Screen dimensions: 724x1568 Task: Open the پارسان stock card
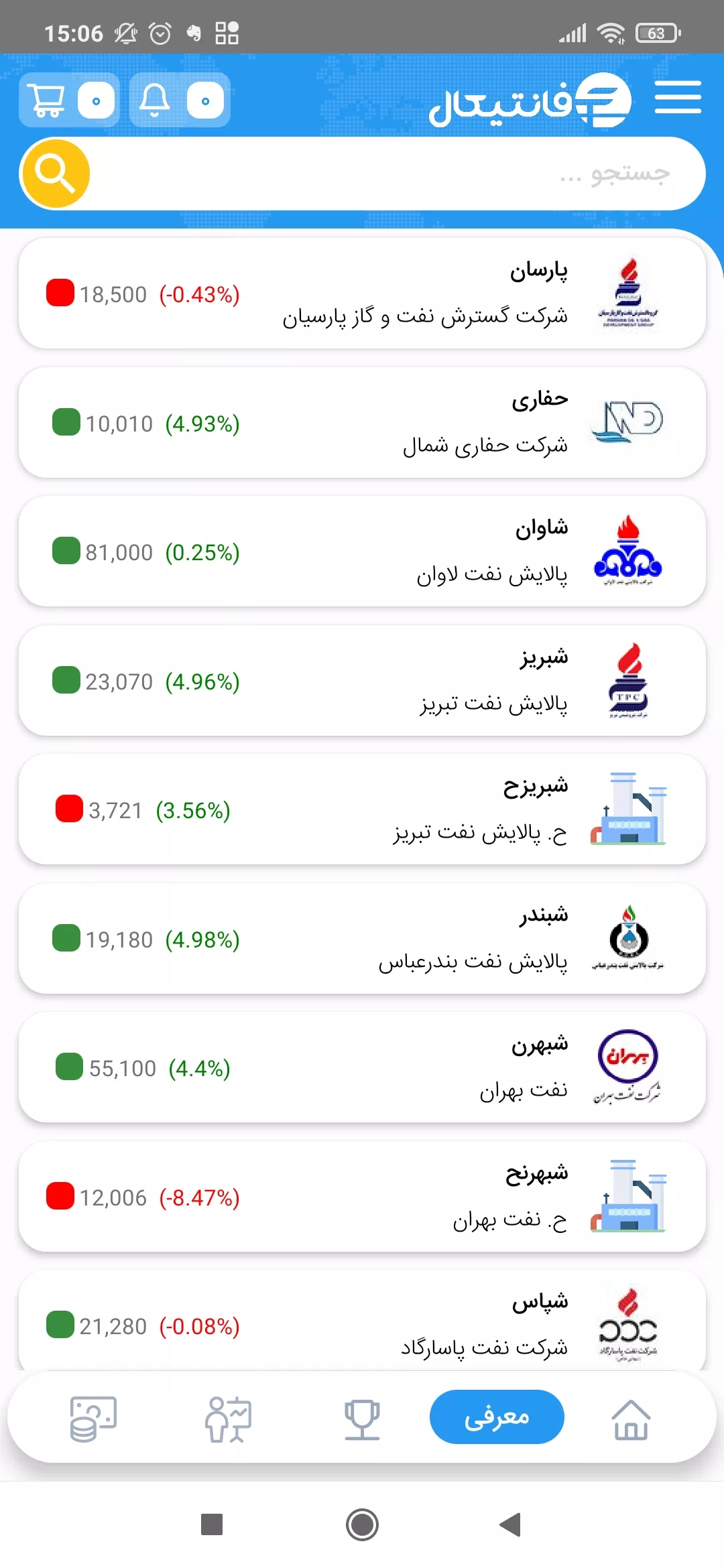[x=362, y=293]
